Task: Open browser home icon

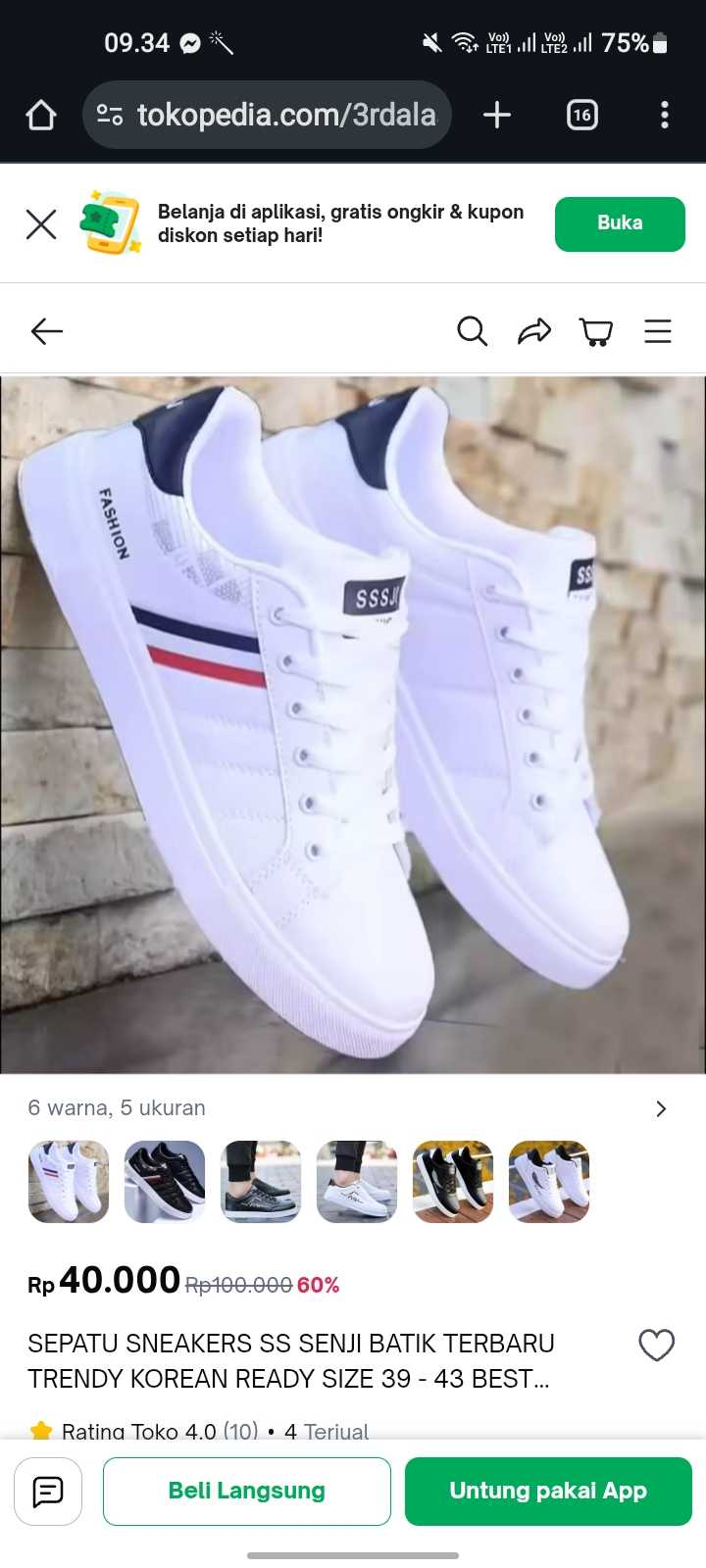Action: pos(40,115)
